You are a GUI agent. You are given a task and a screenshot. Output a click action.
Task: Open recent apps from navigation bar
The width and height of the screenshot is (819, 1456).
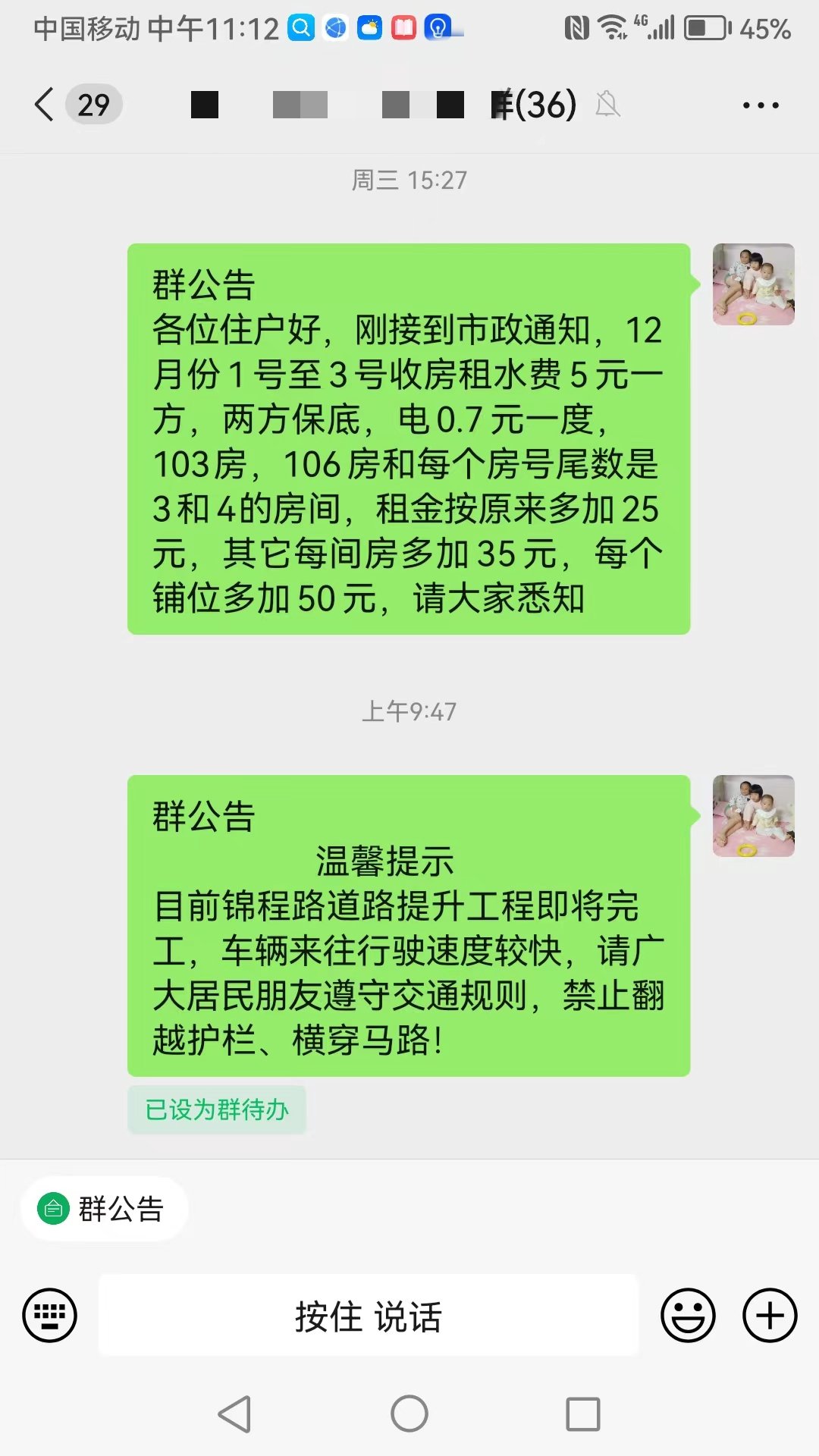[583, 1414]
